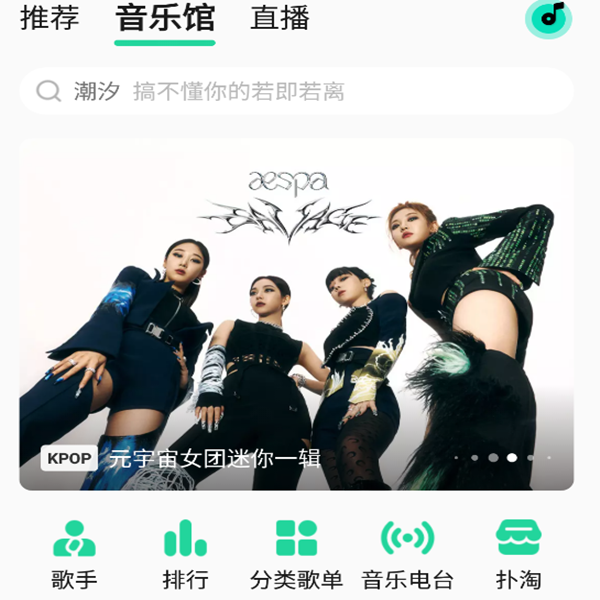The image size is (600, 600).
Task: Tap the search box showing 潮汐
Action: (296, 92)
